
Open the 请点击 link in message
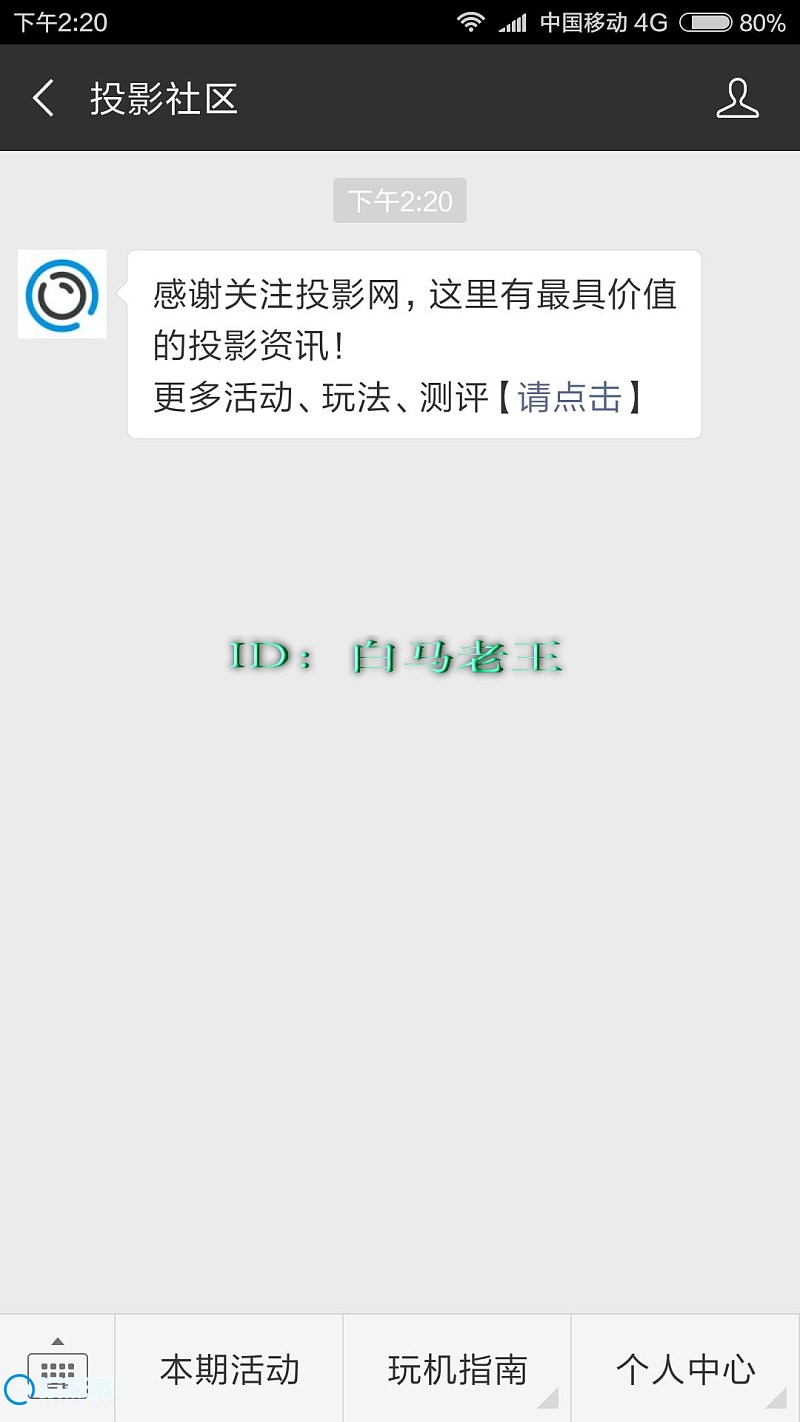coord(569,397)
